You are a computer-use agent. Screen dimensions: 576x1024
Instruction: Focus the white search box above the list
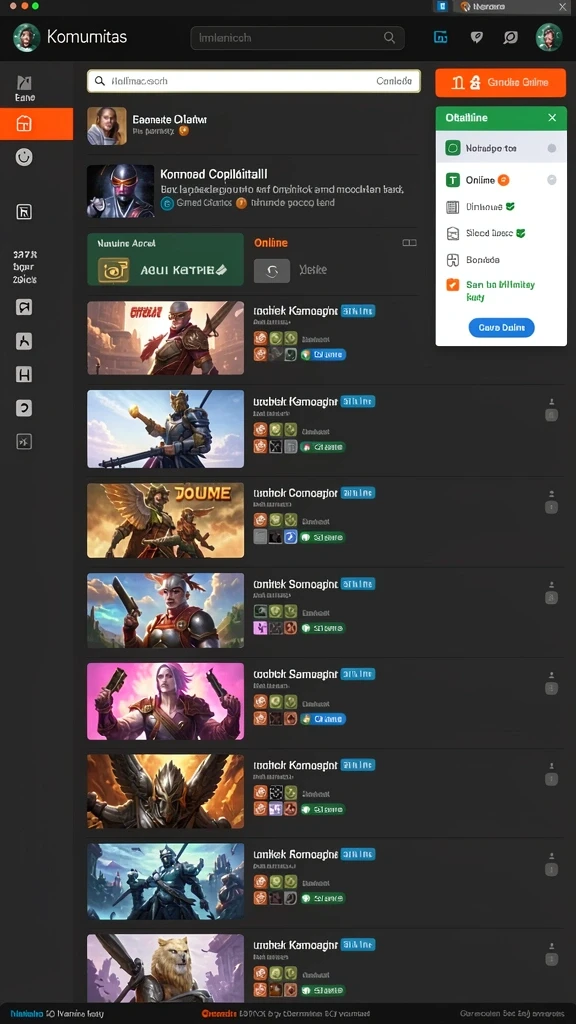[253, 81]
